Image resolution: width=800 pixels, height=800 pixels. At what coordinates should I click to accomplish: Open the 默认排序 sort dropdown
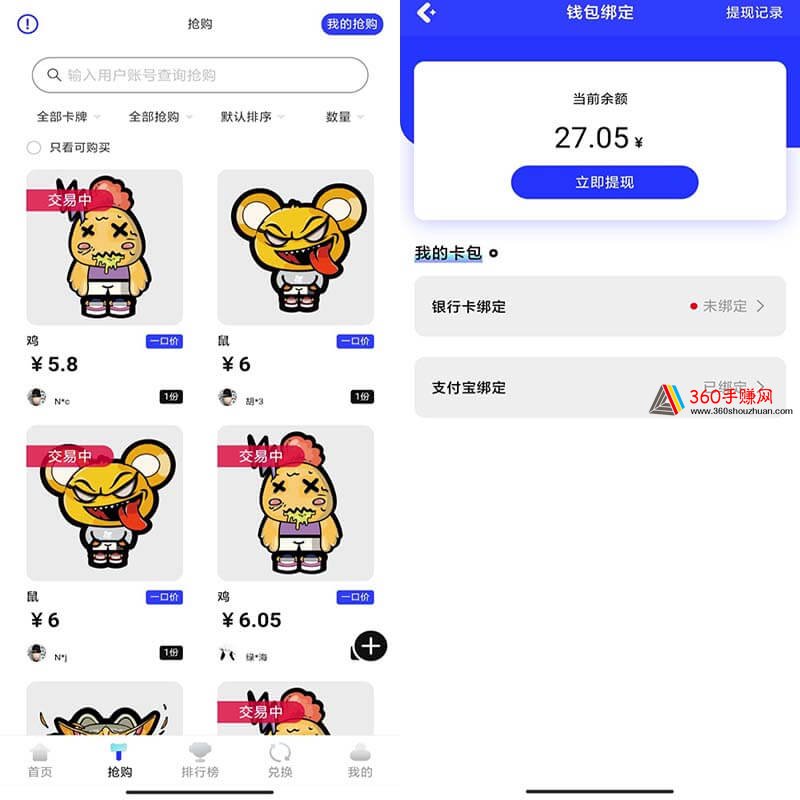click(252, 117)
